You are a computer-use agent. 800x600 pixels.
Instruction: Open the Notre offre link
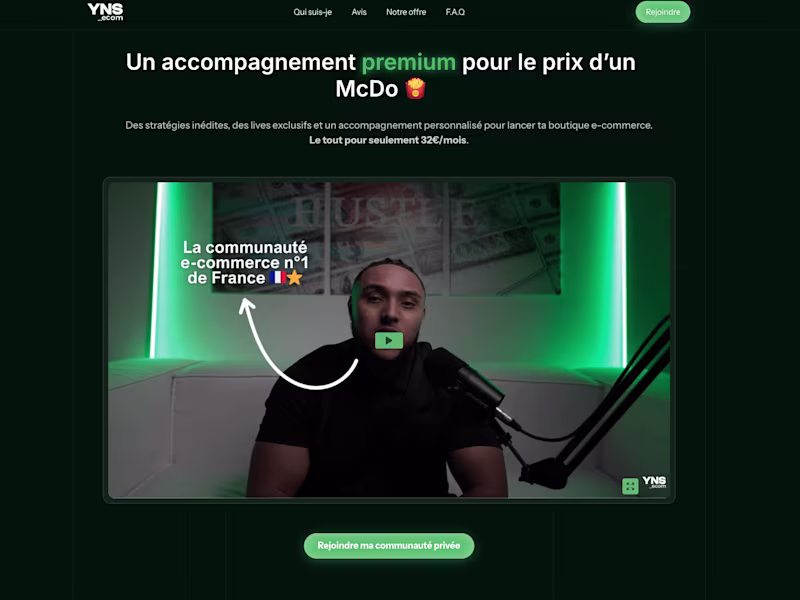(405, 12)
